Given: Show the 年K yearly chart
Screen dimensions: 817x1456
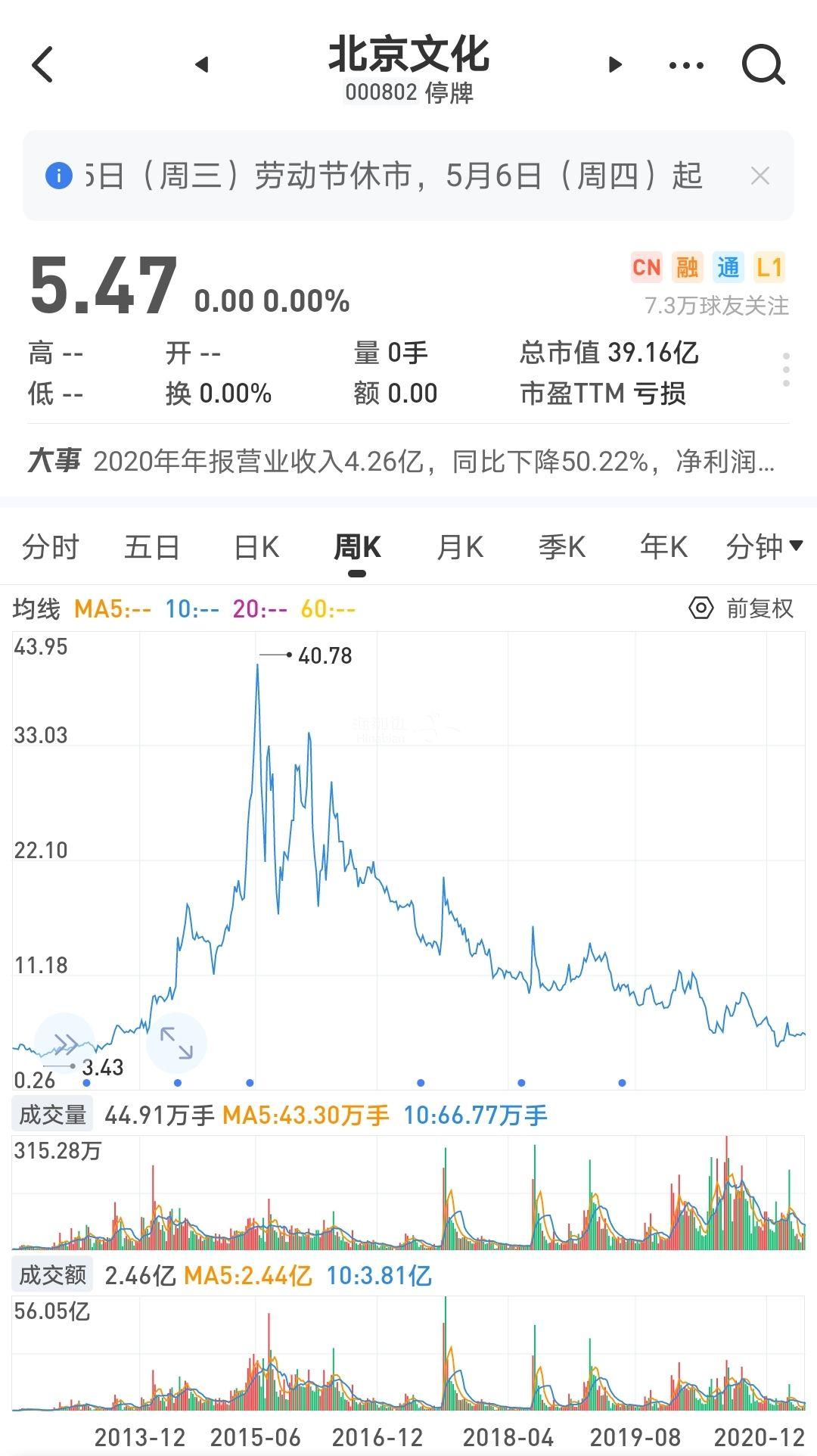Looking at the screenshot, I should point(663,547).
